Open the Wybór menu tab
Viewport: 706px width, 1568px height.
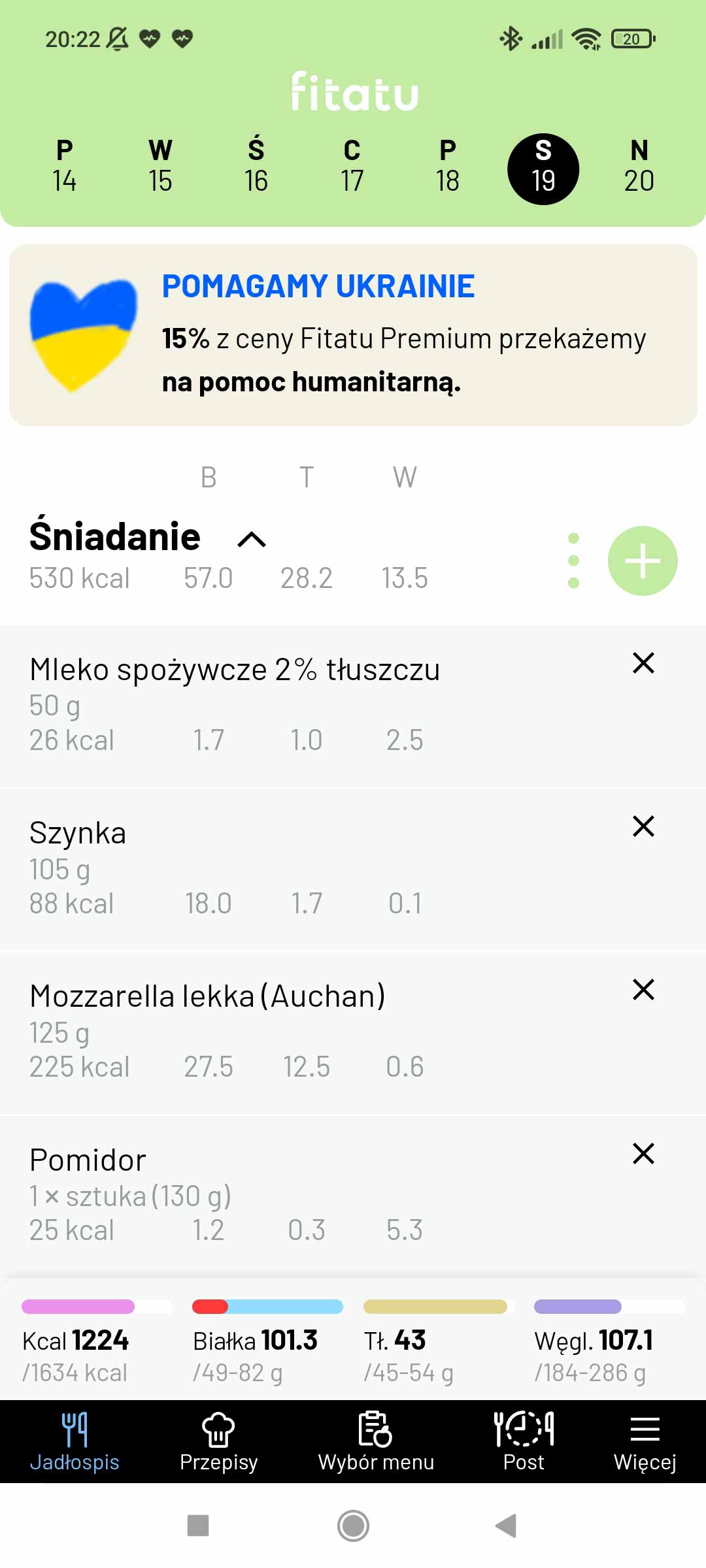coord(376,1441)
